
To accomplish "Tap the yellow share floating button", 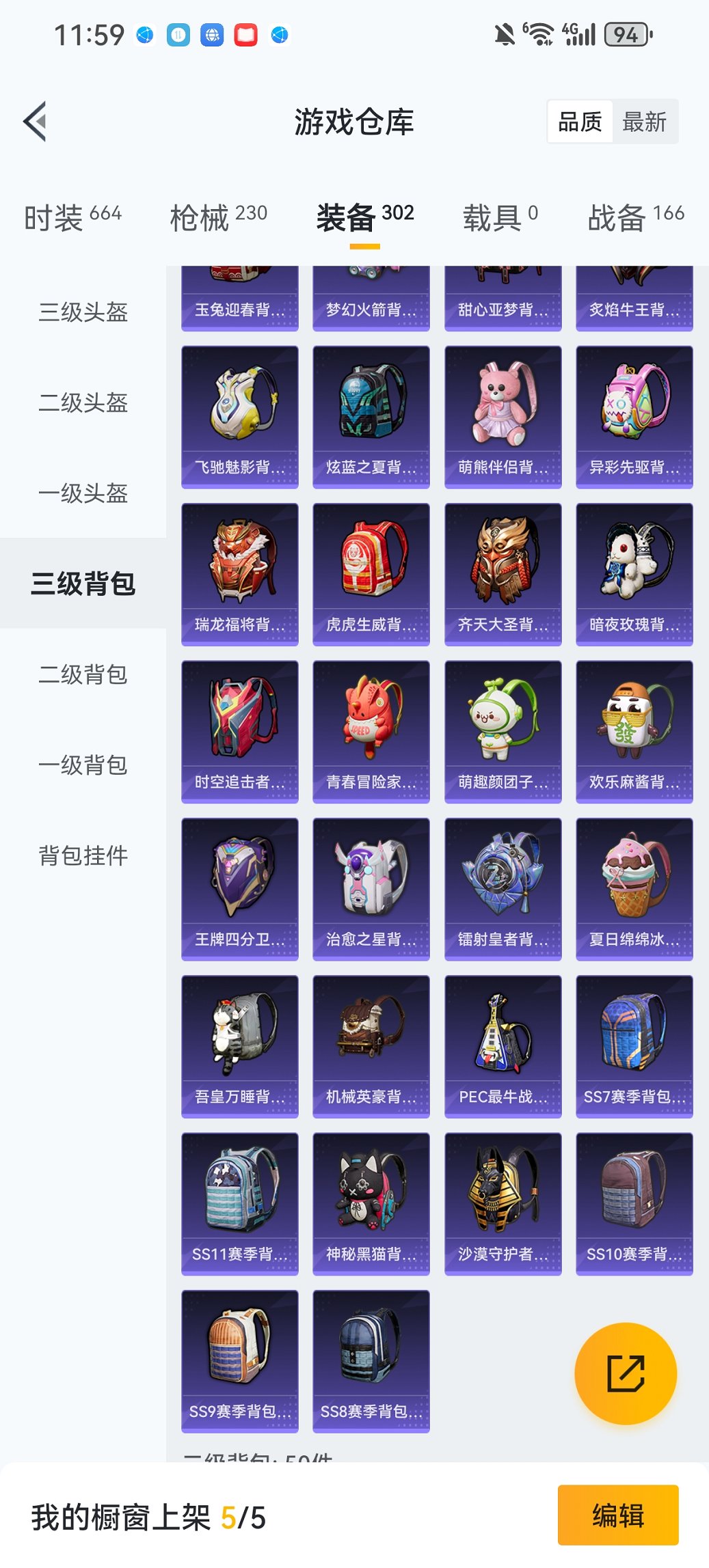I will coord(626,1373).
